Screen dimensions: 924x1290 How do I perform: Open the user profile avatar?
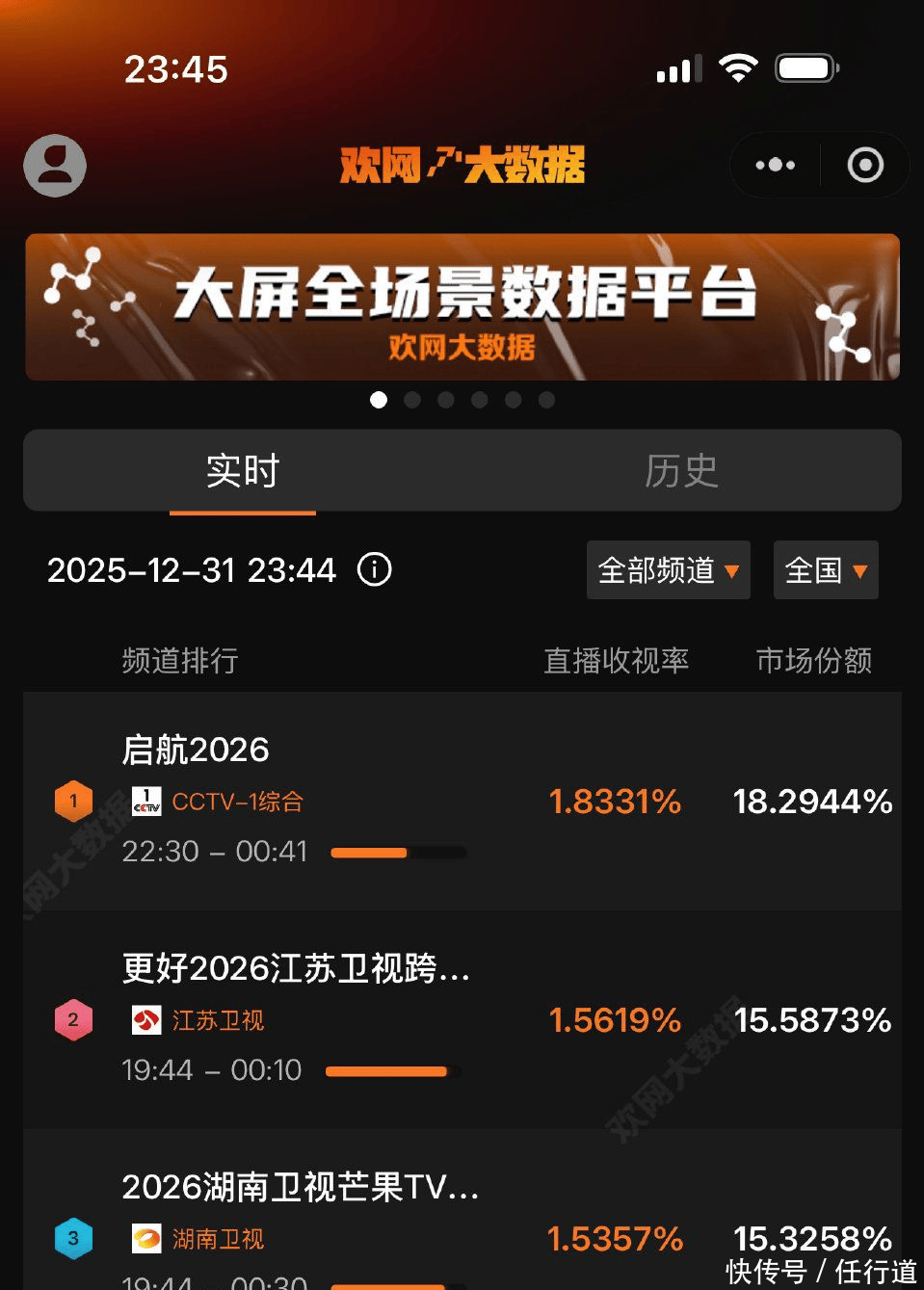[55, 166]
